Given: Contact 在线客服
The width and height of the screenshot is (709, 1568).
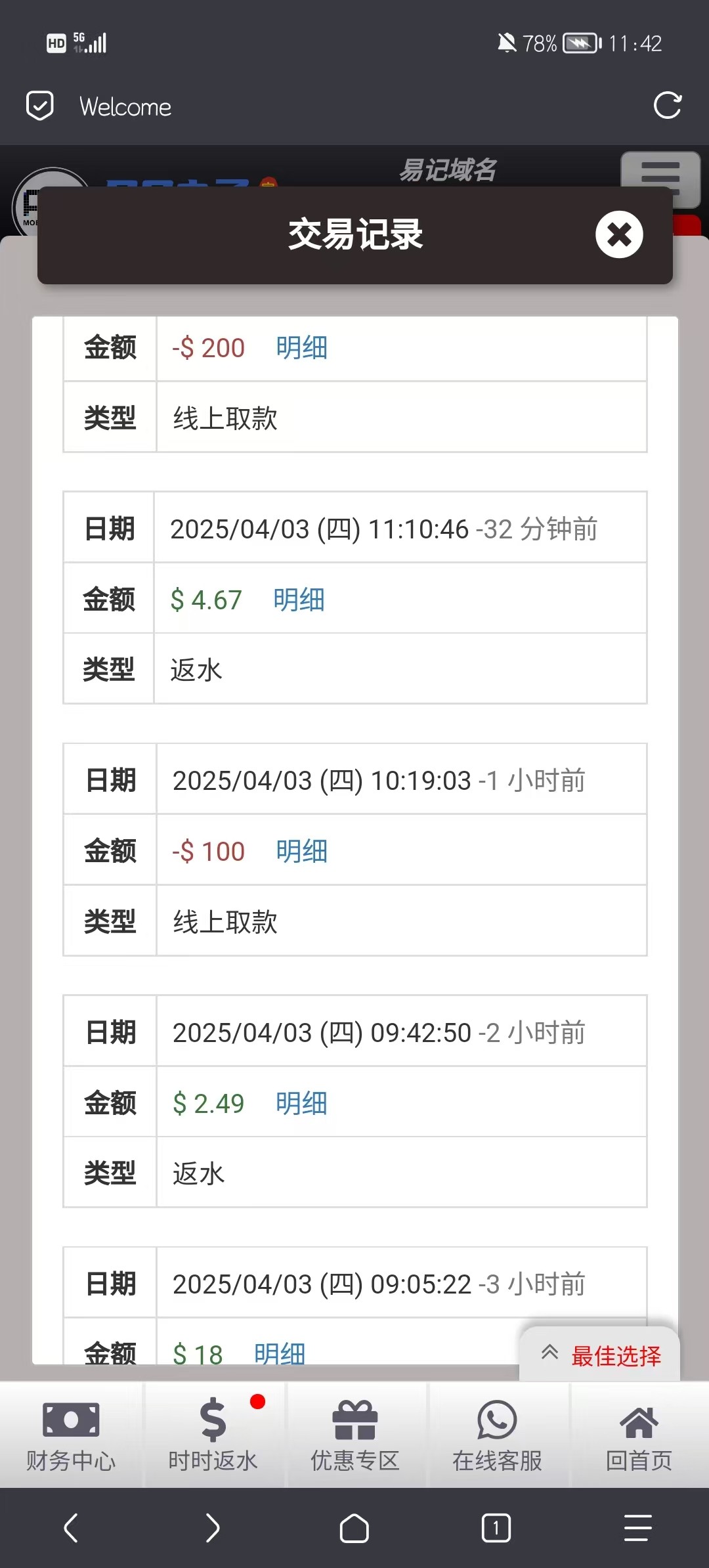Looking at the screenshot, I should [497, 1435].
